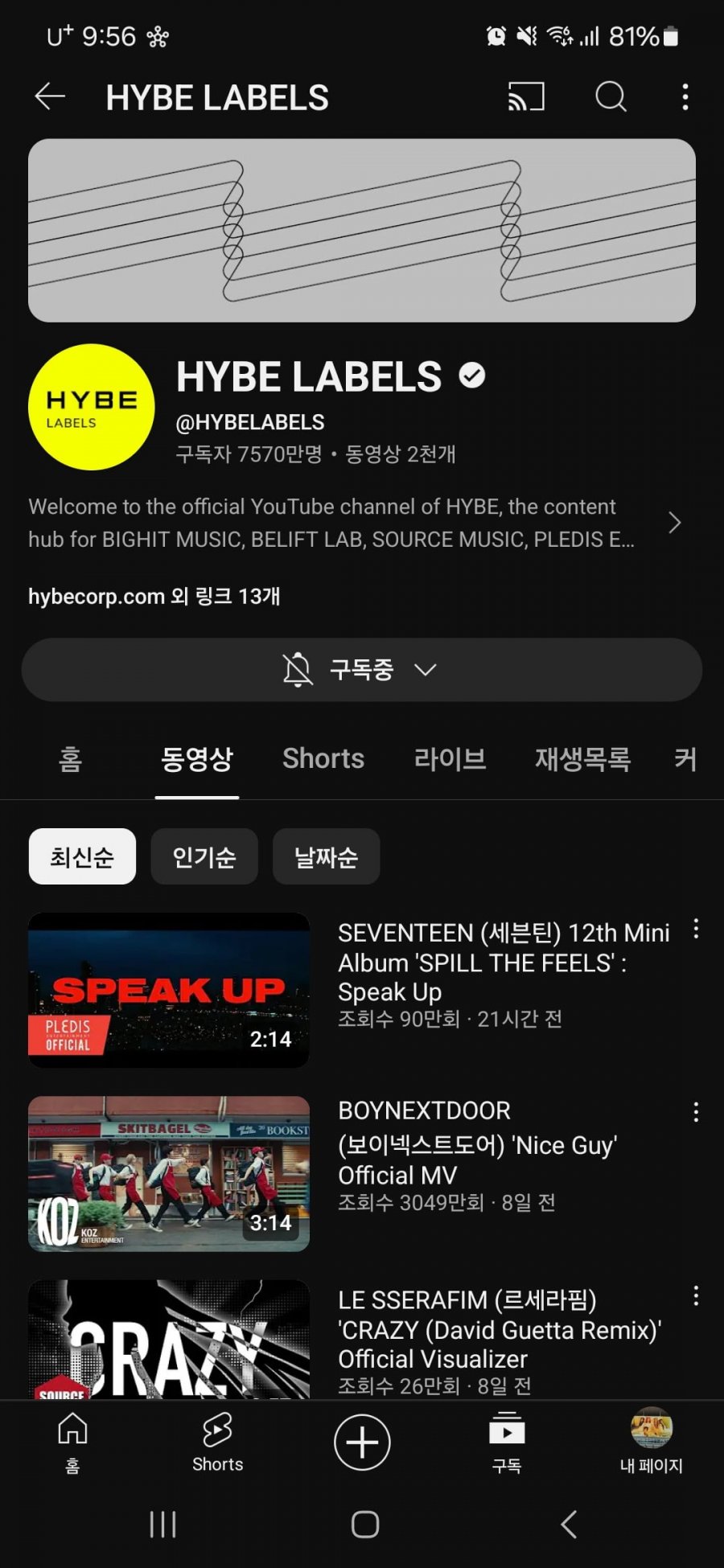Open 내 페이지 profile tab
Screen dimensions: 724x1568
(x=651, y=1443)
